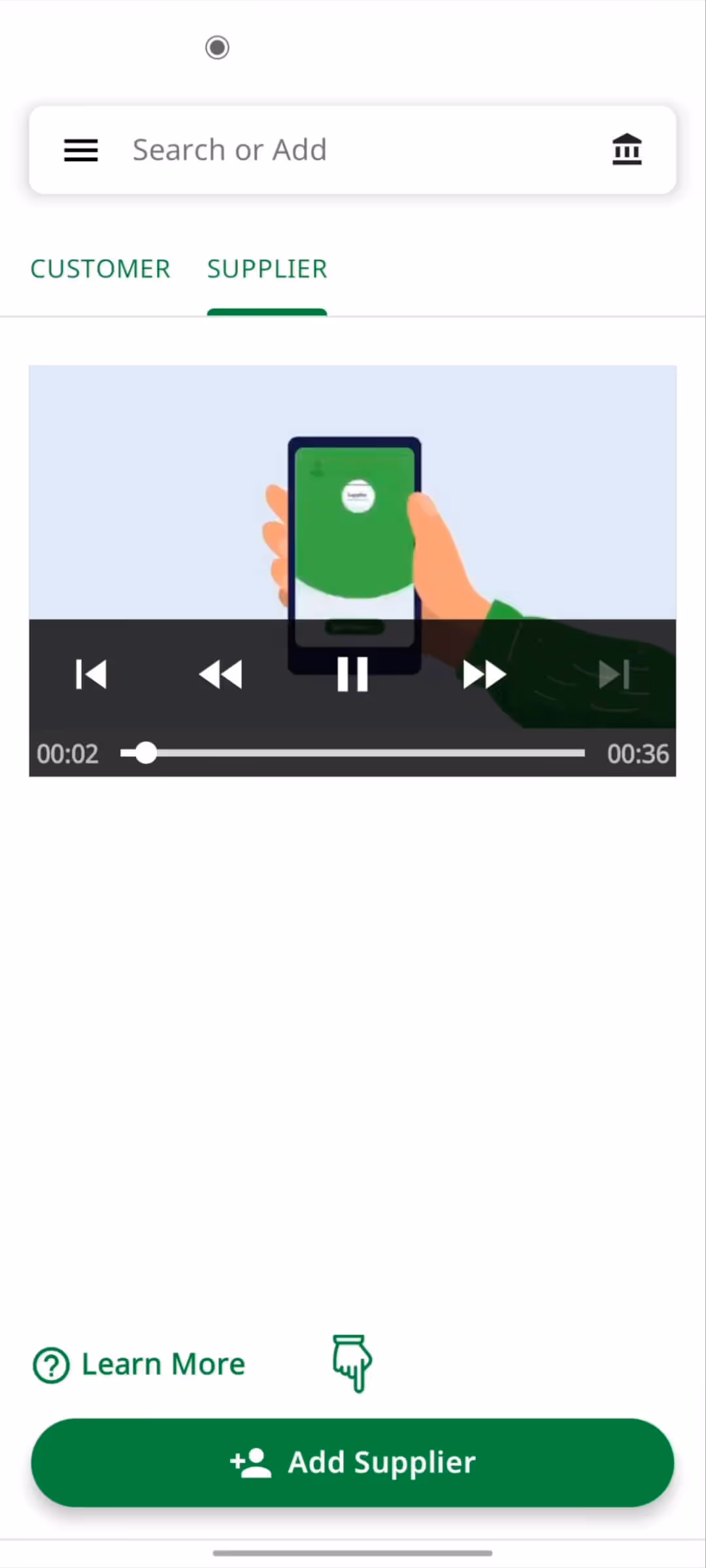
Task: Open the Learn More help link
Action: (140, 1365)
